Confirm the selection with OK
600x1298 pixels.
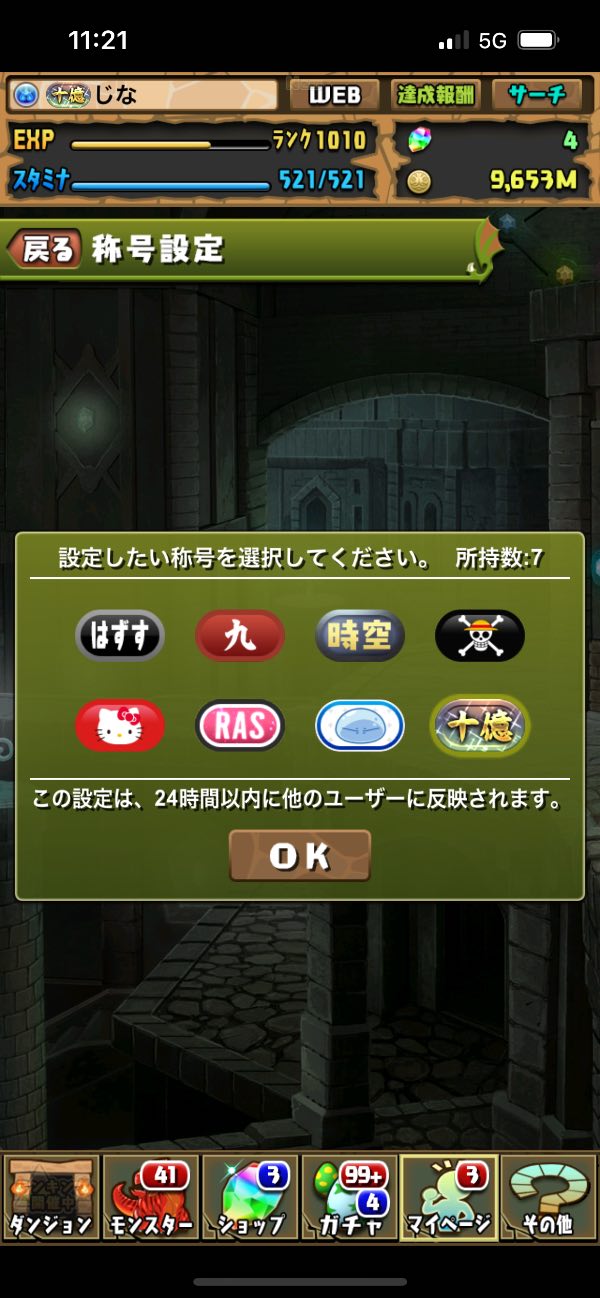pyautogui.click(x=300, y=856)
